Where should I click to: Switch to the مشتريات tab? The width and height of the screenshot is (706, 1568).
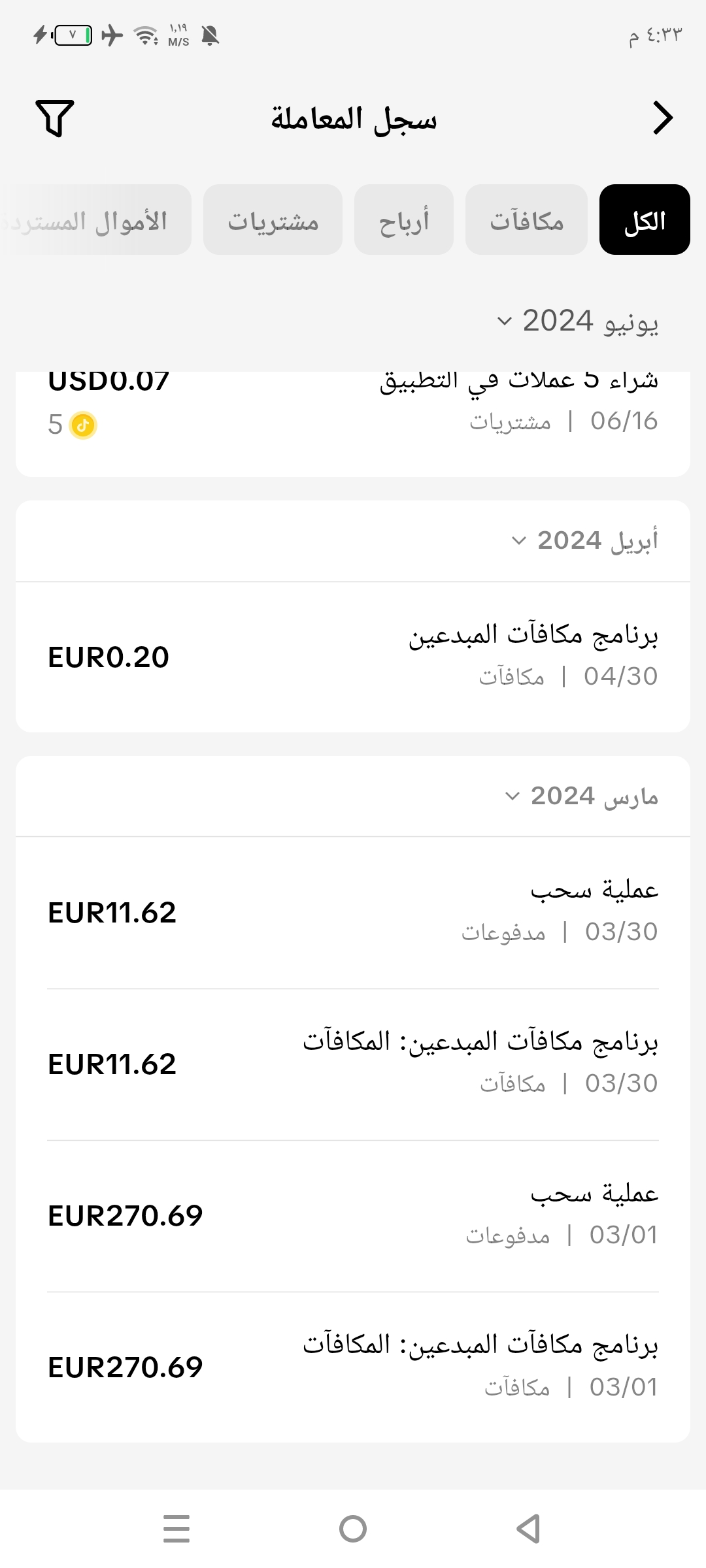point(273,220)
